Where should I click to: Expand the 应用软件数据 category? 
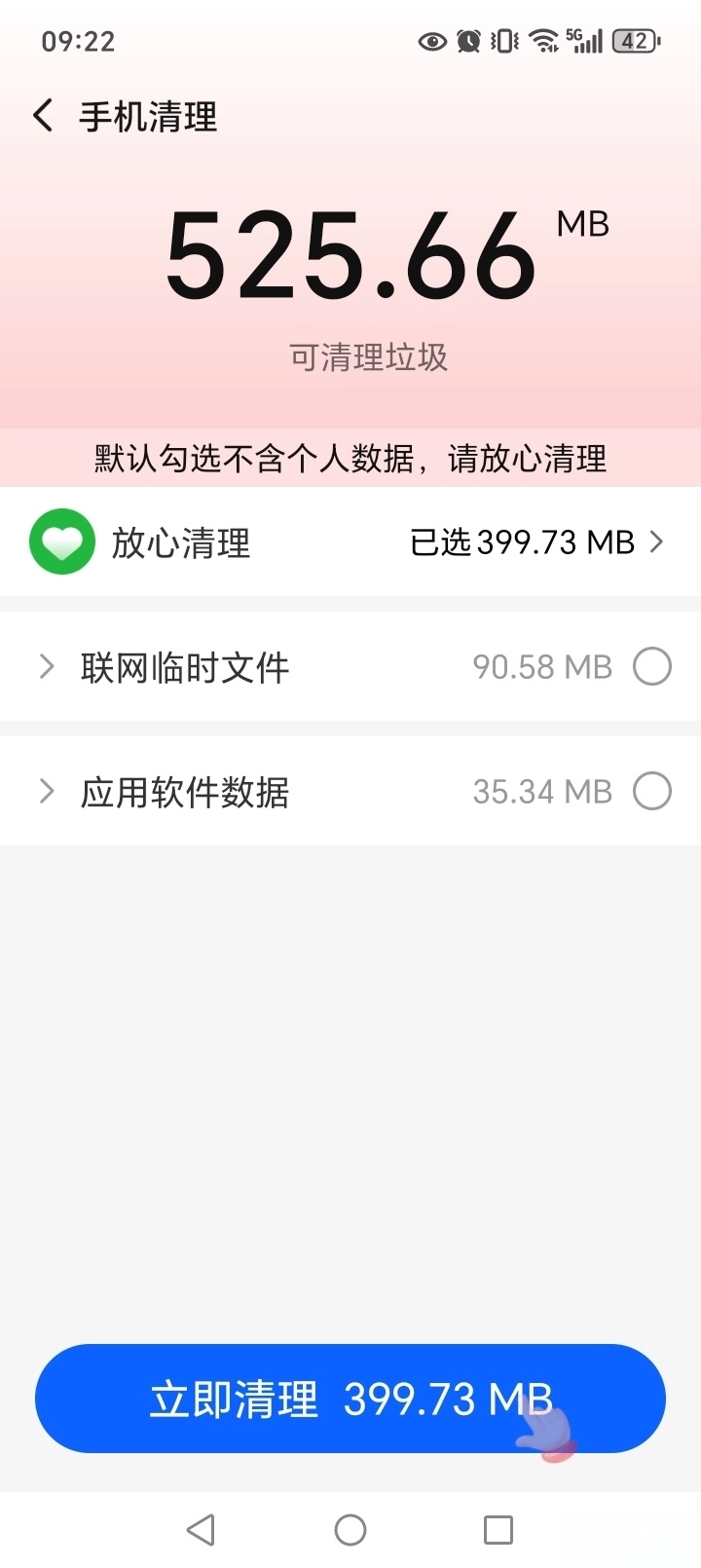pos(46,792)
